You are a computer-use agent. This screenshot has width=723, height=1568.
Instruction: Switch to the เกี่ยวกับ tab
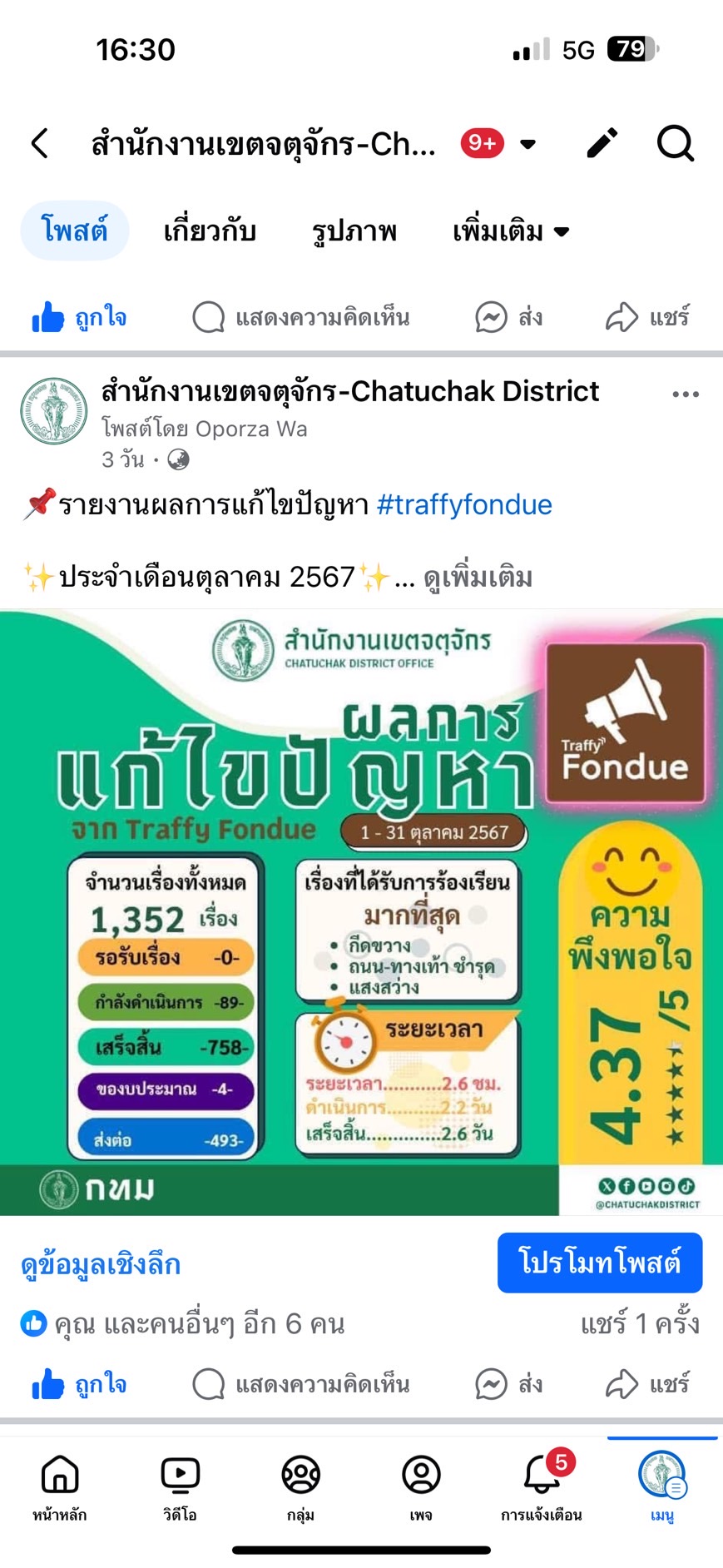pyautogui.click(x=210, y=231)
